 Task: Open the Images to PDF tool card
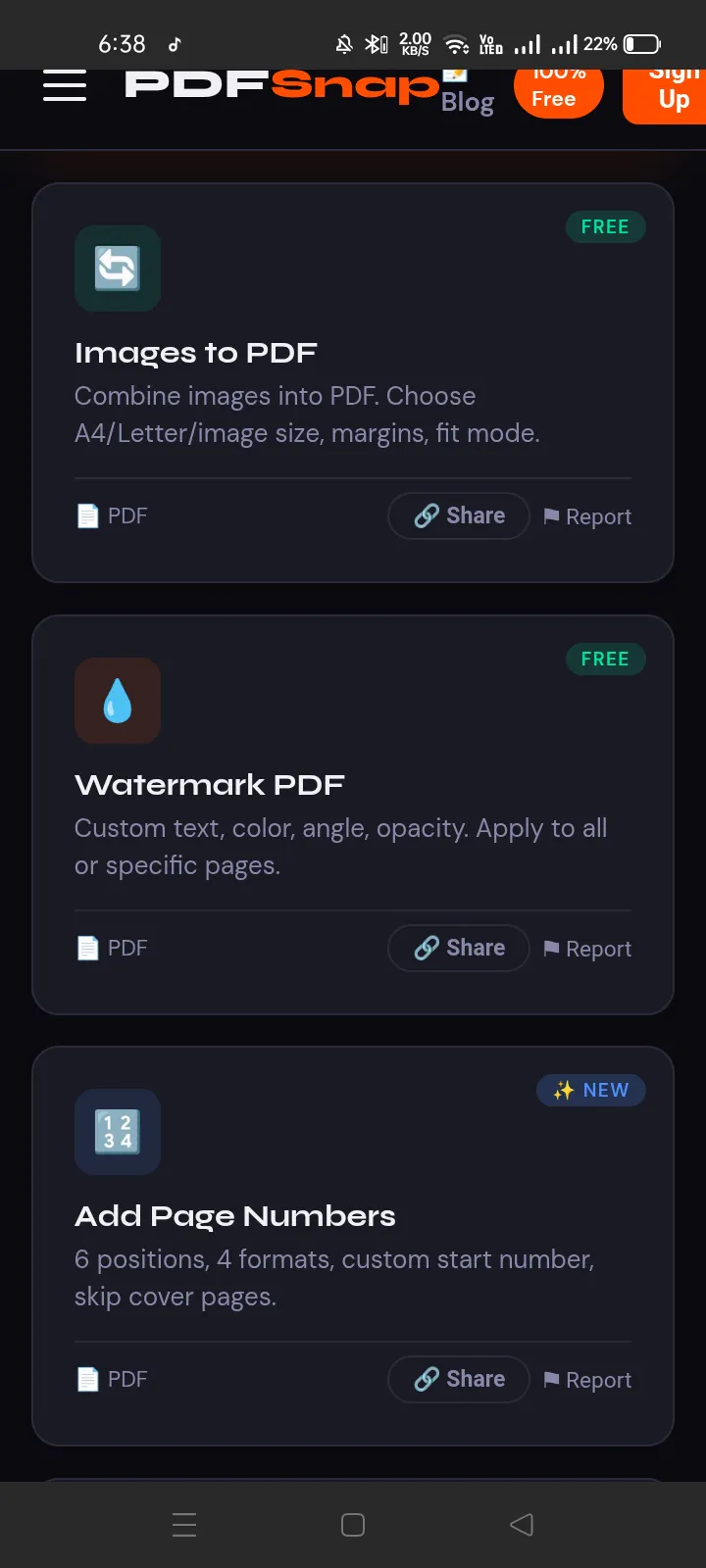[x=353, y=383]
